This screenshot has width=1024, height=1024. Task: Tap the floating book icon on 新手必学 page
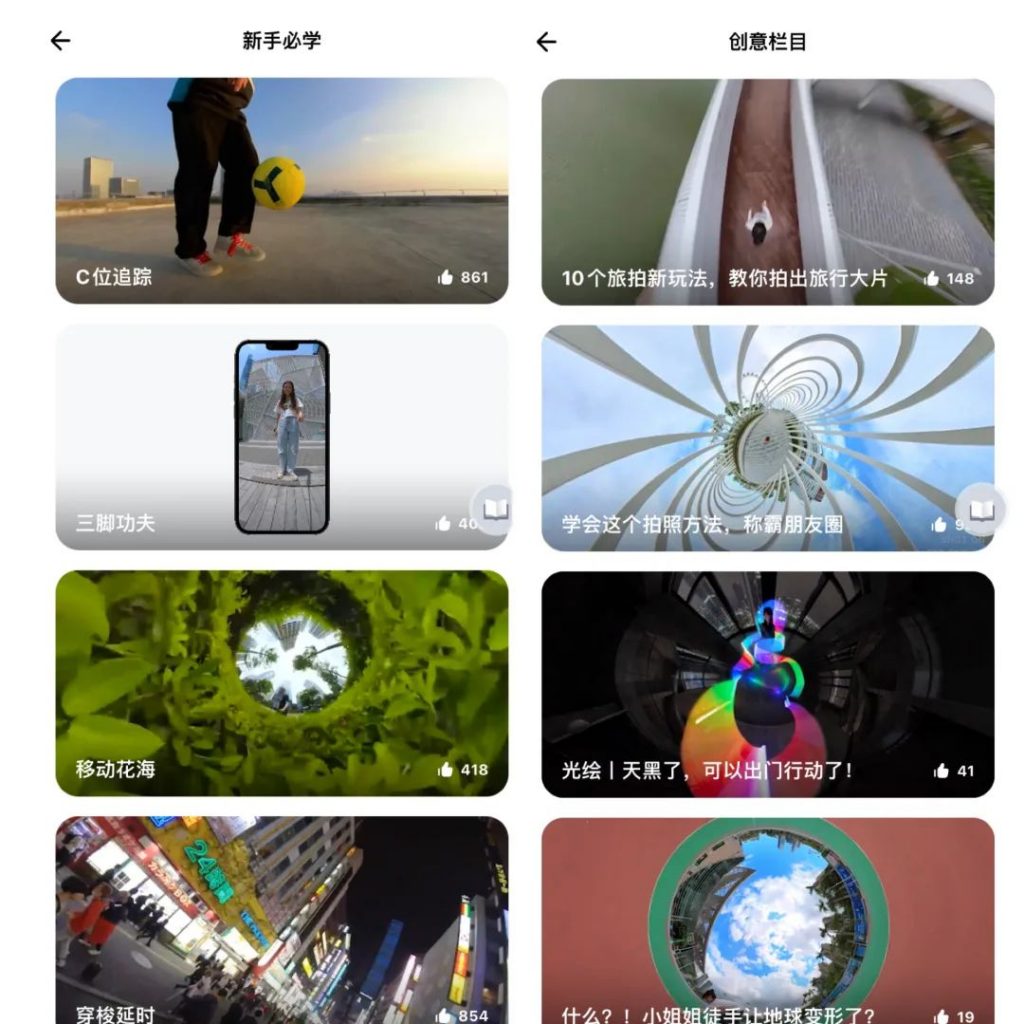(495, 510)
